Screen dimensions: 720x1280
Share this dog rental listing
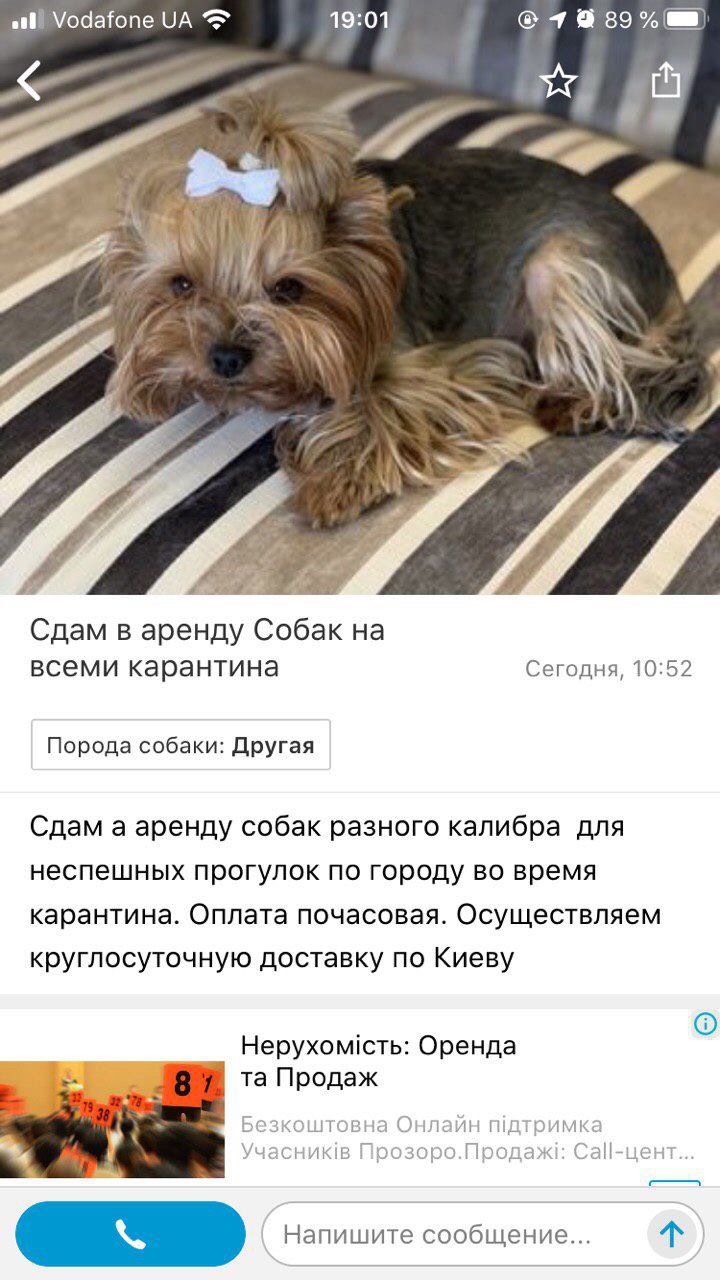tap(665, 81)
